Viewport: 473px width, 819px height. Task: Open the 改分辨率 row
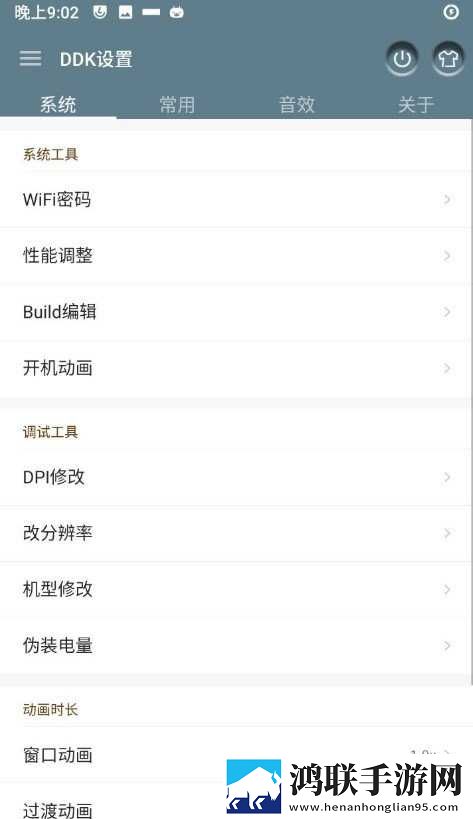point(234,533)
